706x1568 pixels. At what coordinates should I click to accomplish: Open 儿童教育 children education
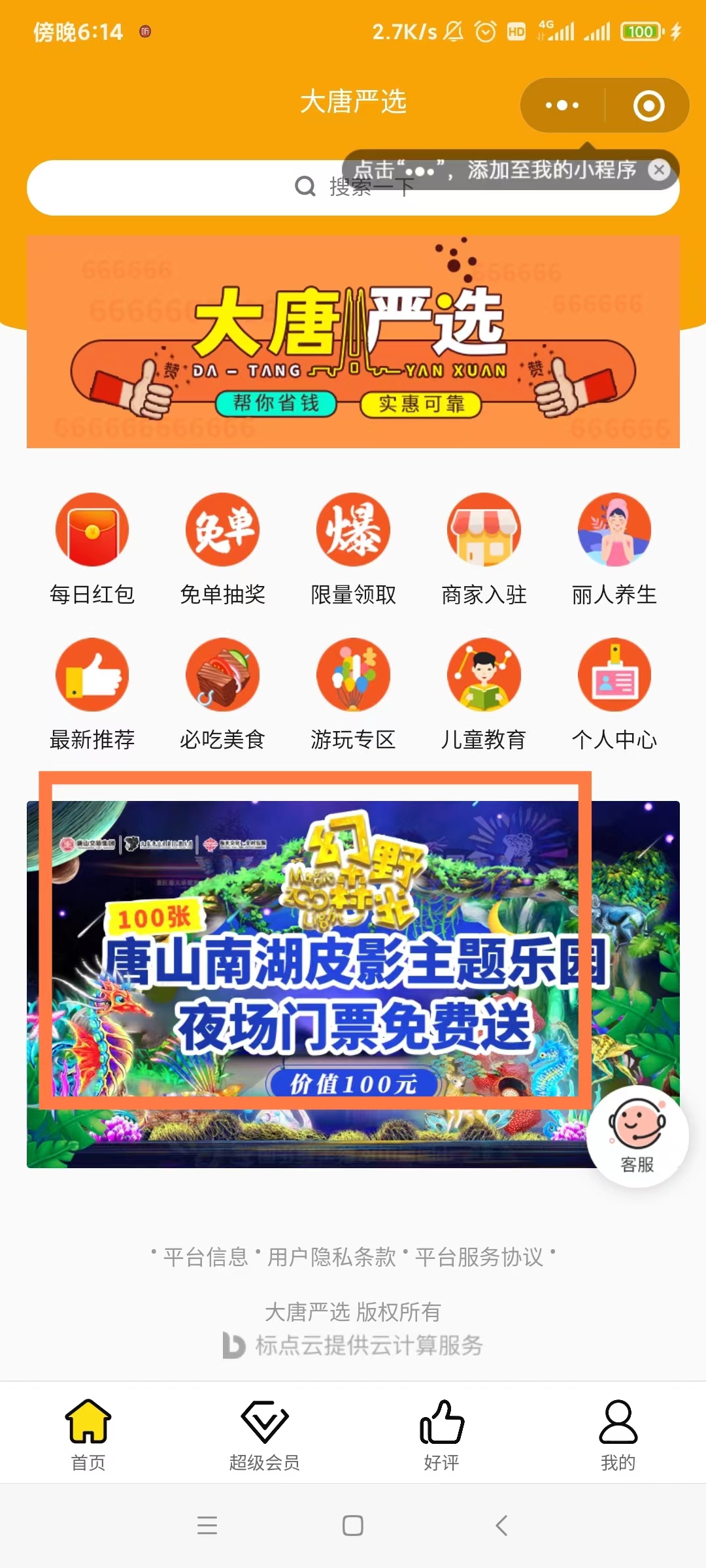(x=484, y=694)
